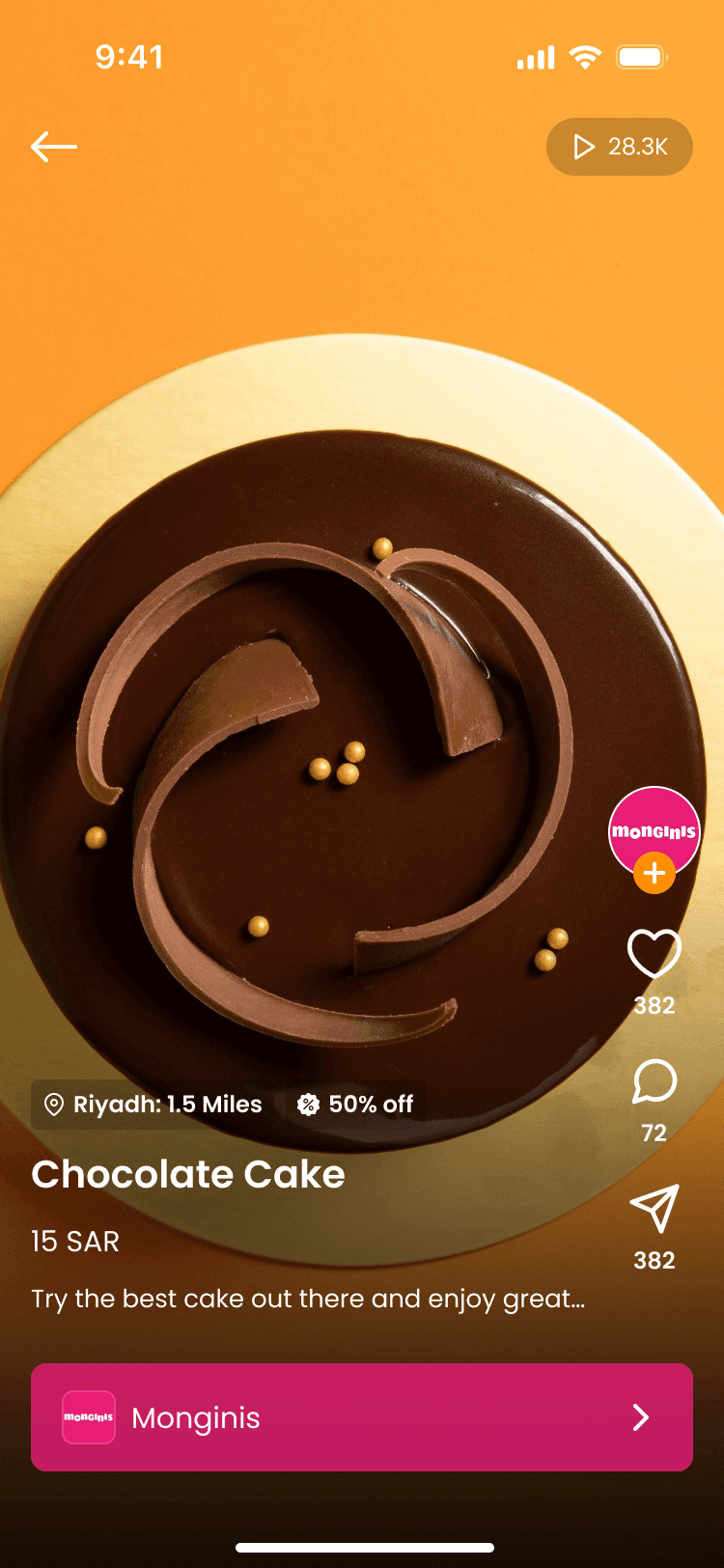Open the Monginis profile avatar
724x1568 pixels.
(654, 828)
